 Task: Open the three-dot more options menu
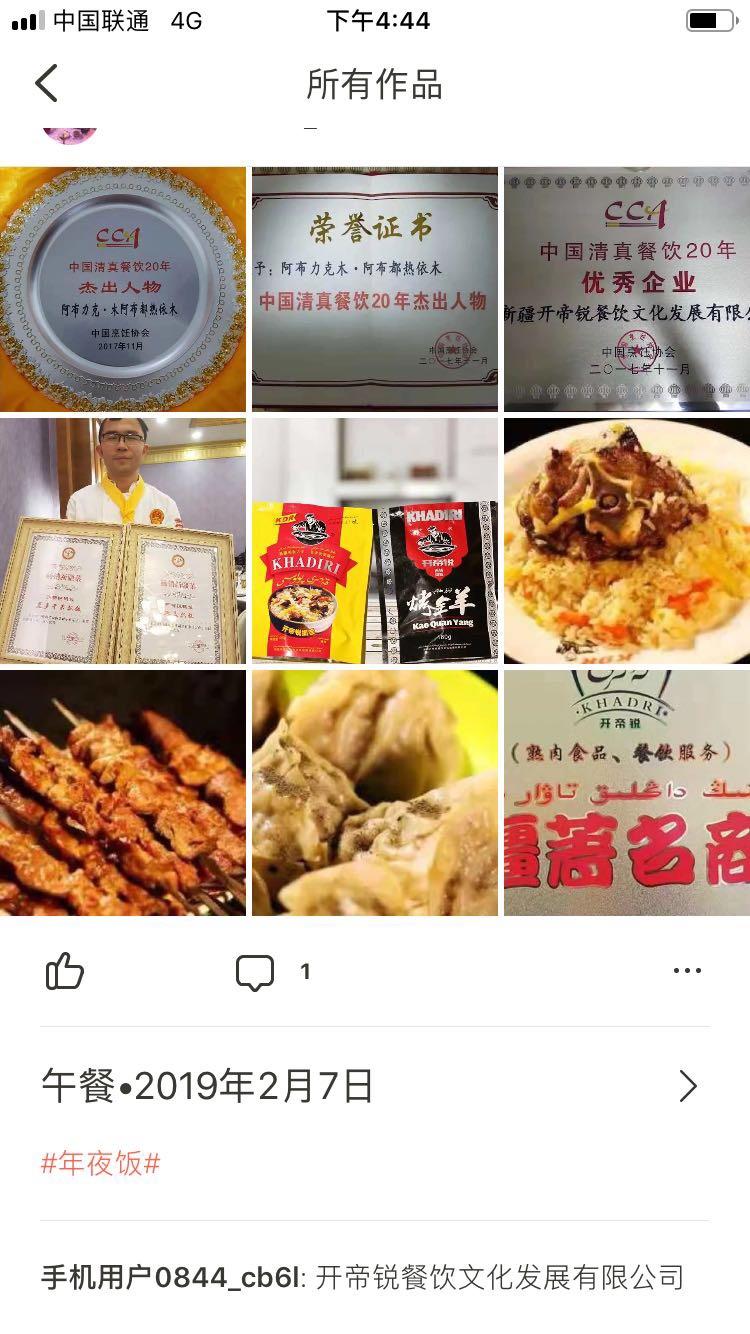pos(687,971)
